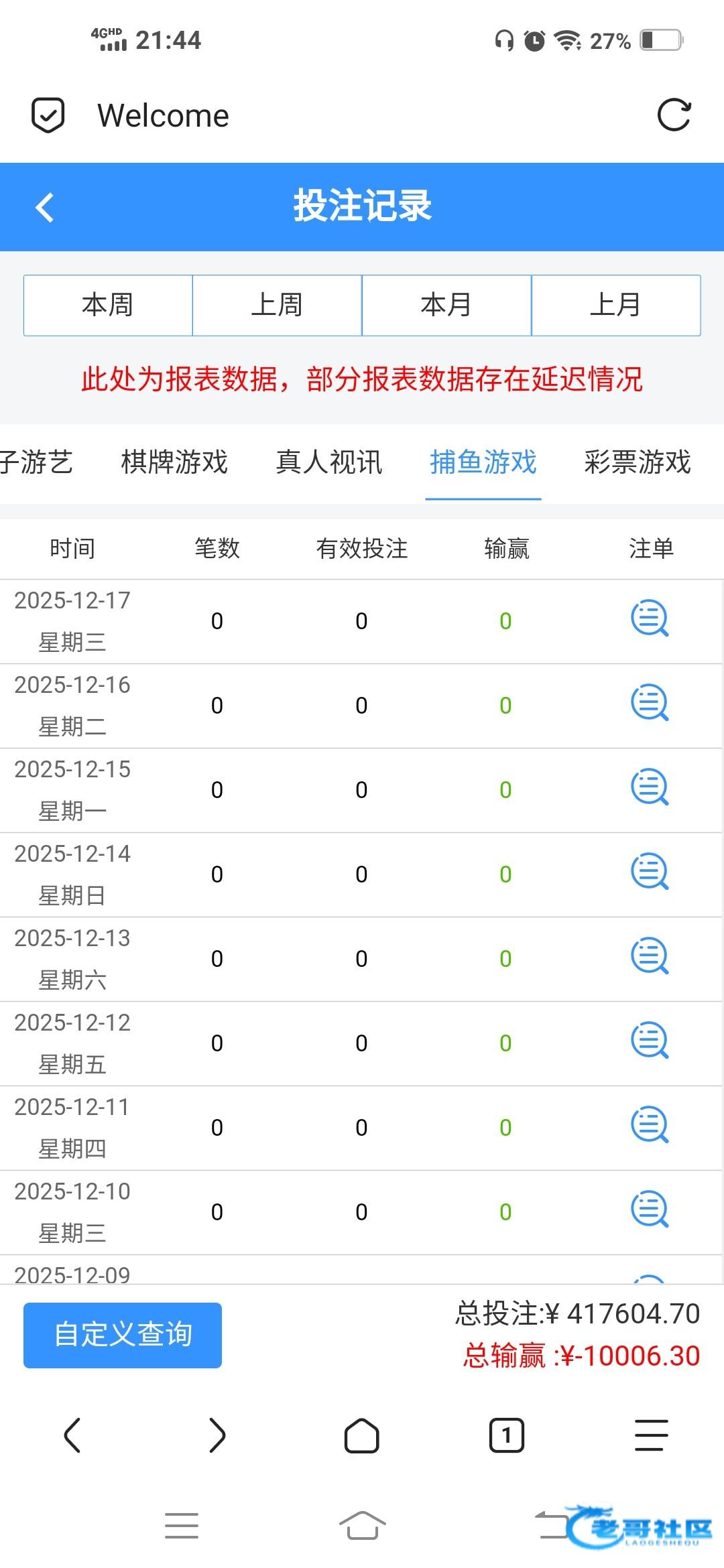Viewport: 724px width, 1568px height.
Task: Tap the 自定义查询 button
Action: [123, 1335]
